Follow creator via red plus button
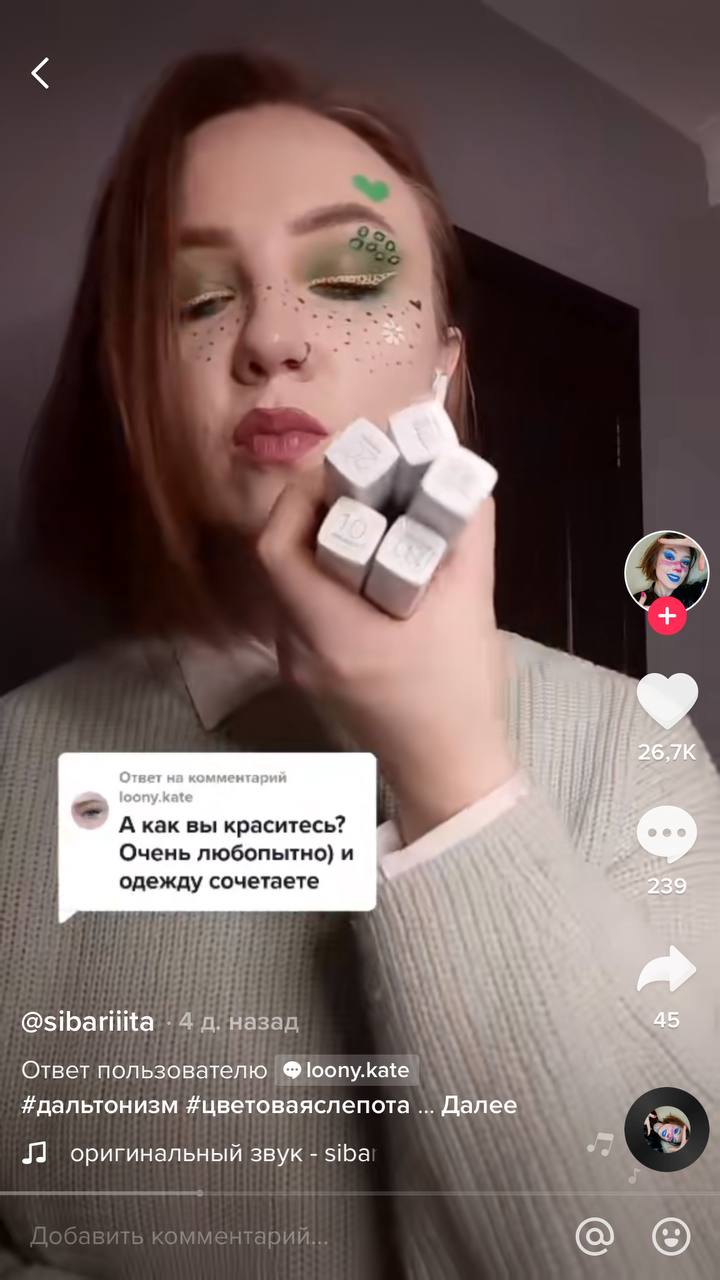This screenshot has width=720, height=1280. pos(666,617)
